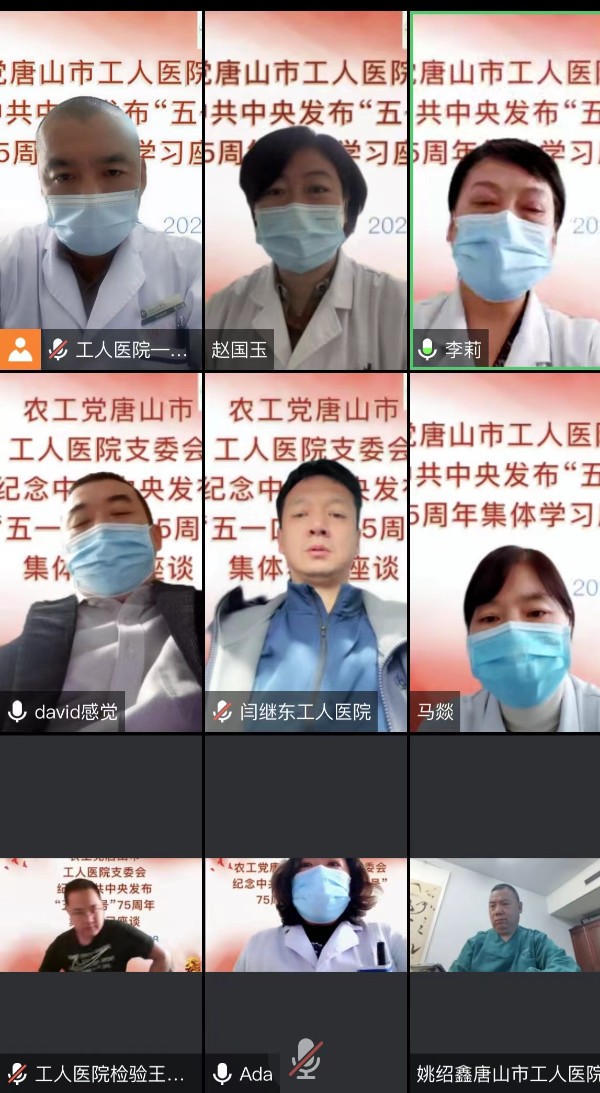View 闫继东工人医院's video tile
This screenshot has height=1093, width=600.
(x=306, y=550)
